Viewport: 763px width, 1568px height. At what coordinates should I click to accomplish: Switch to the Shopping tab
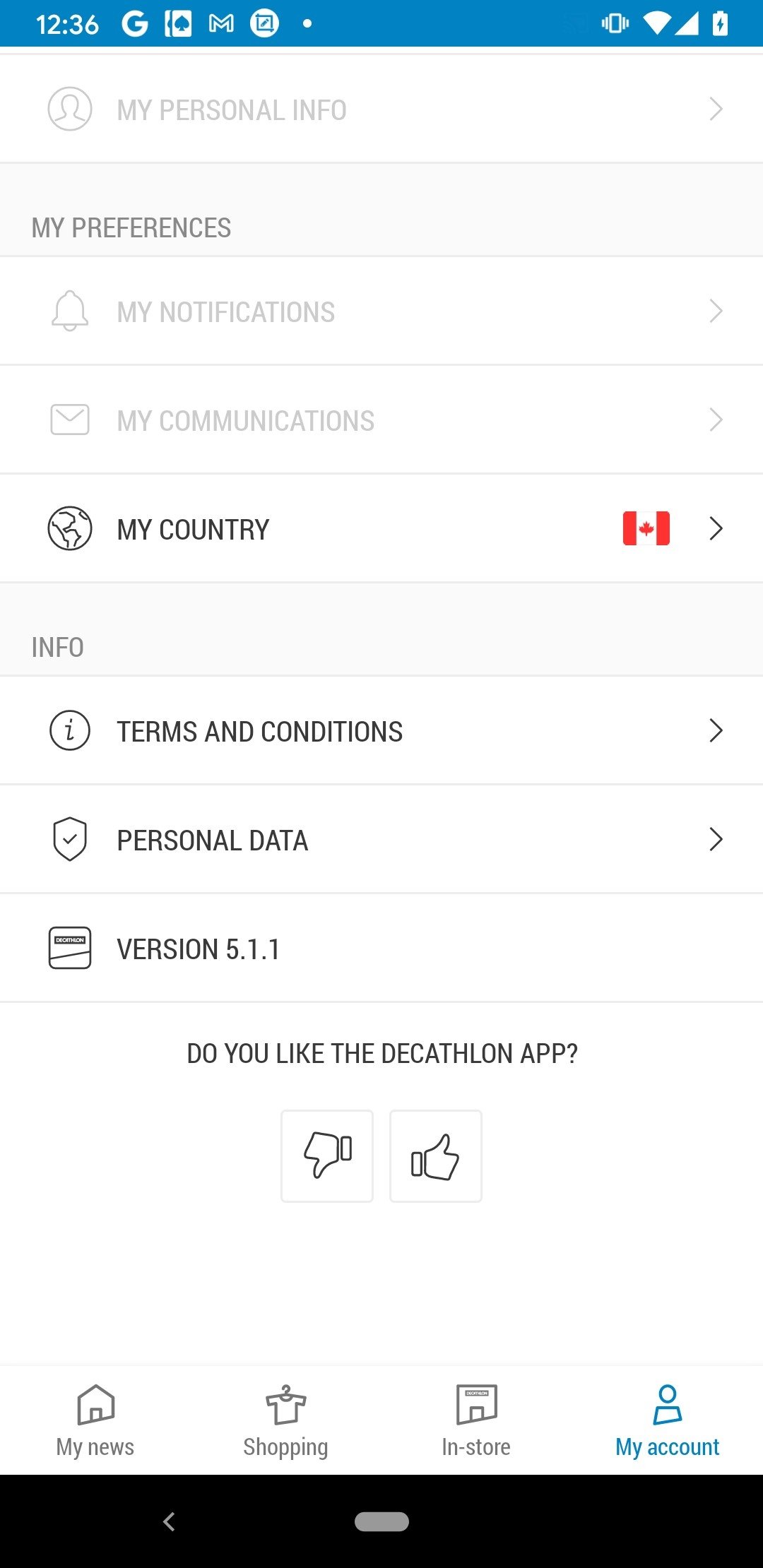[x=286, y=1420]
